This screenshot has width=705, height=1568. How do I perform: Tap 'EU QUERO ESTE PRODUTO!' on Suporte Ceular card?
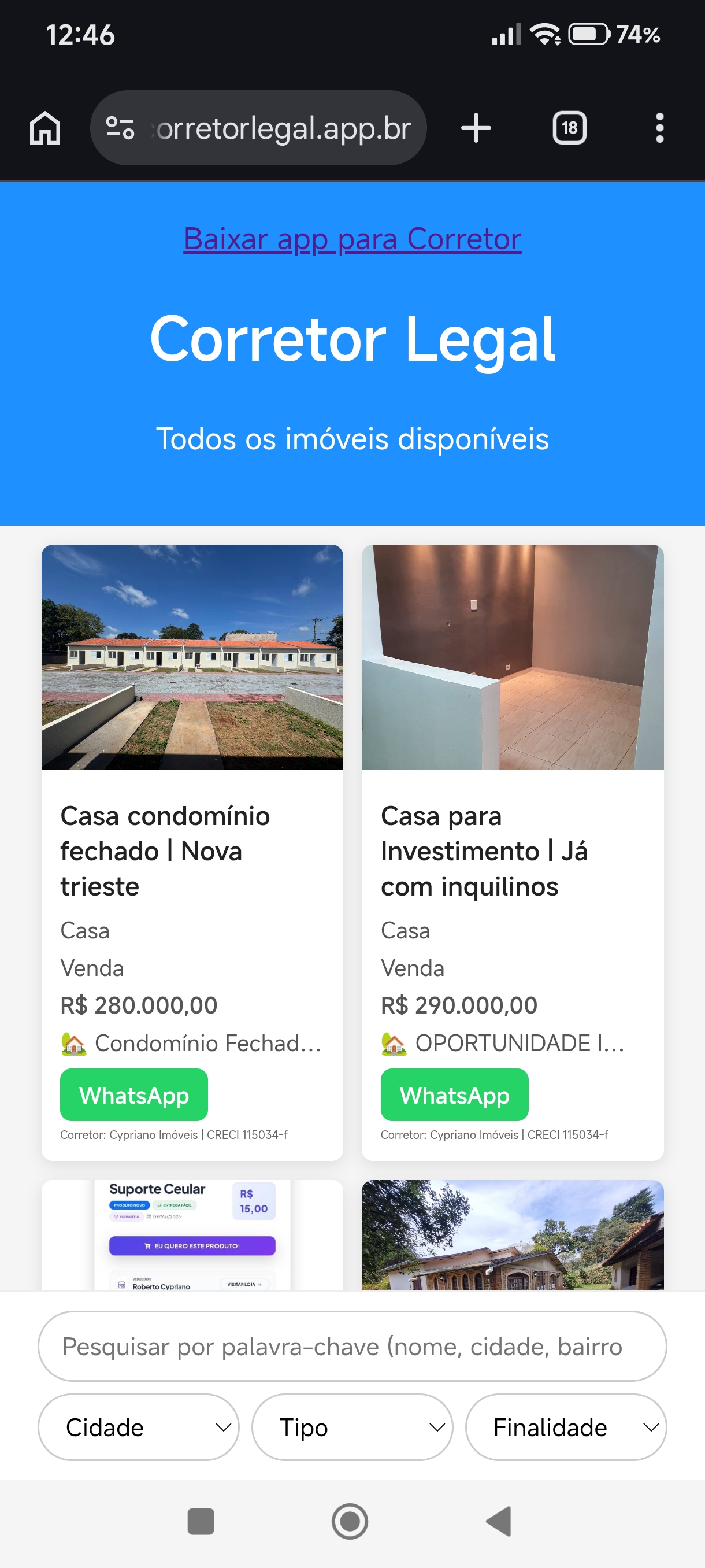pos(192,1246)
